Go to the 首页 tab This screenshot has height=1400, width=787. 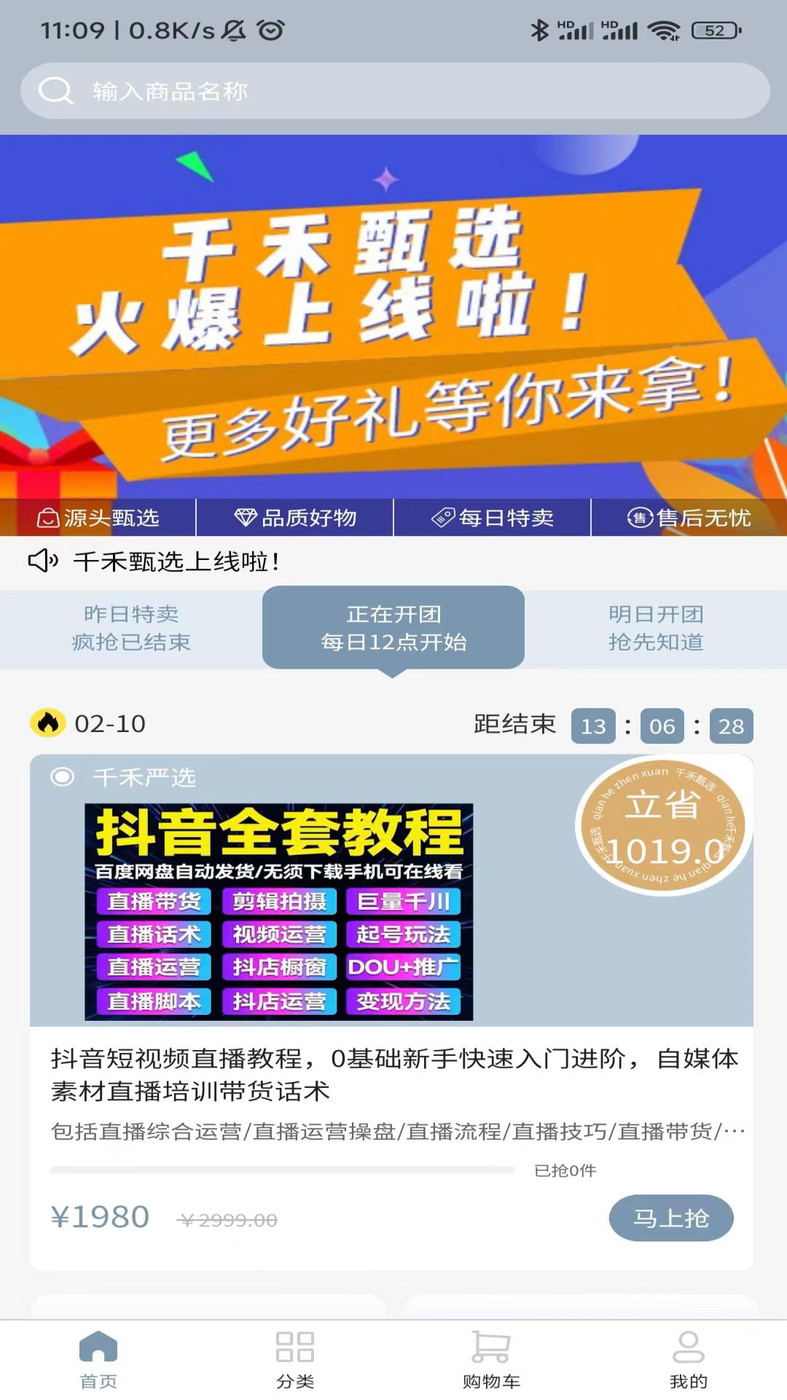tap(98, 1360)
